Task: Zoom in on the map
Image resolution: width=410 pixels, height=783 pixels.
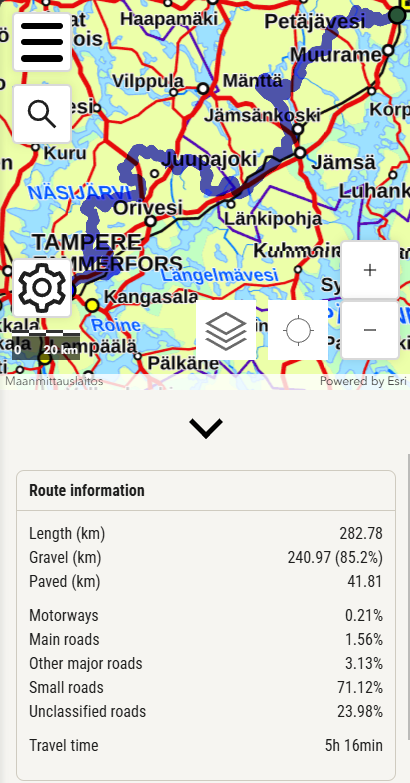Action: pyautogui.click(x=370, y=270)
